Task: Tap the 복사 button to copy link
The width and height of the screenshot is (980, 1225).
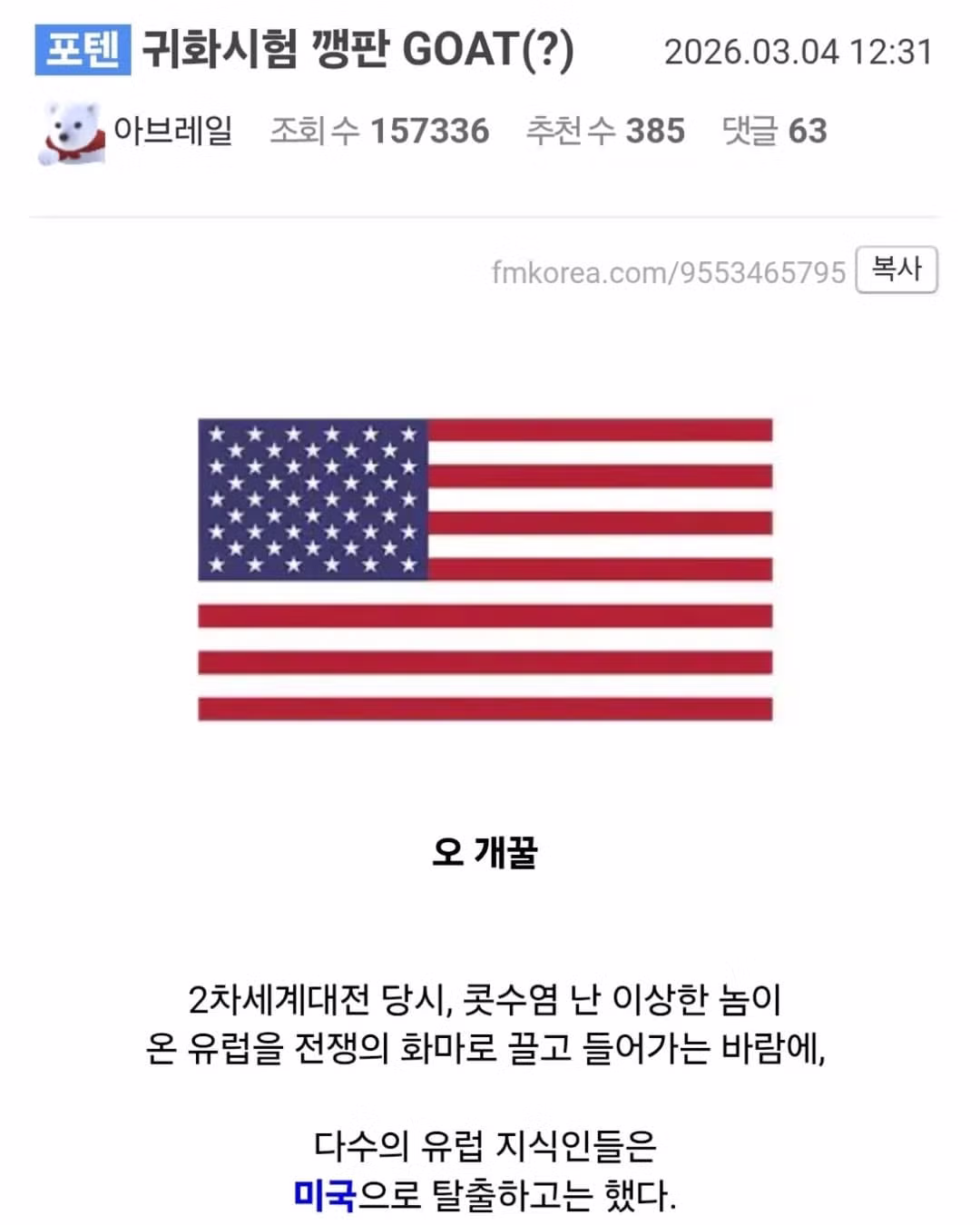Action: point(896,269)
